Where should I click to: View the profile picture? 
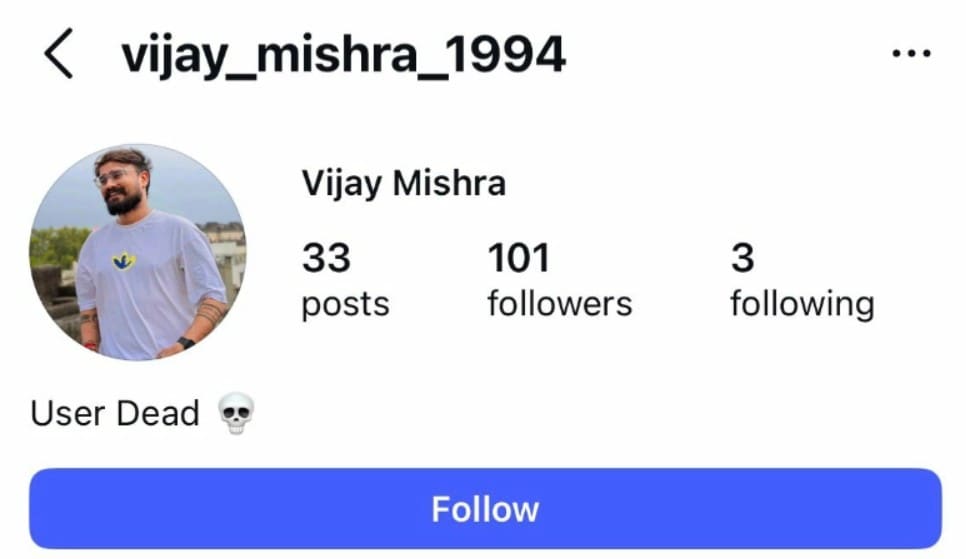coord(138,252)
